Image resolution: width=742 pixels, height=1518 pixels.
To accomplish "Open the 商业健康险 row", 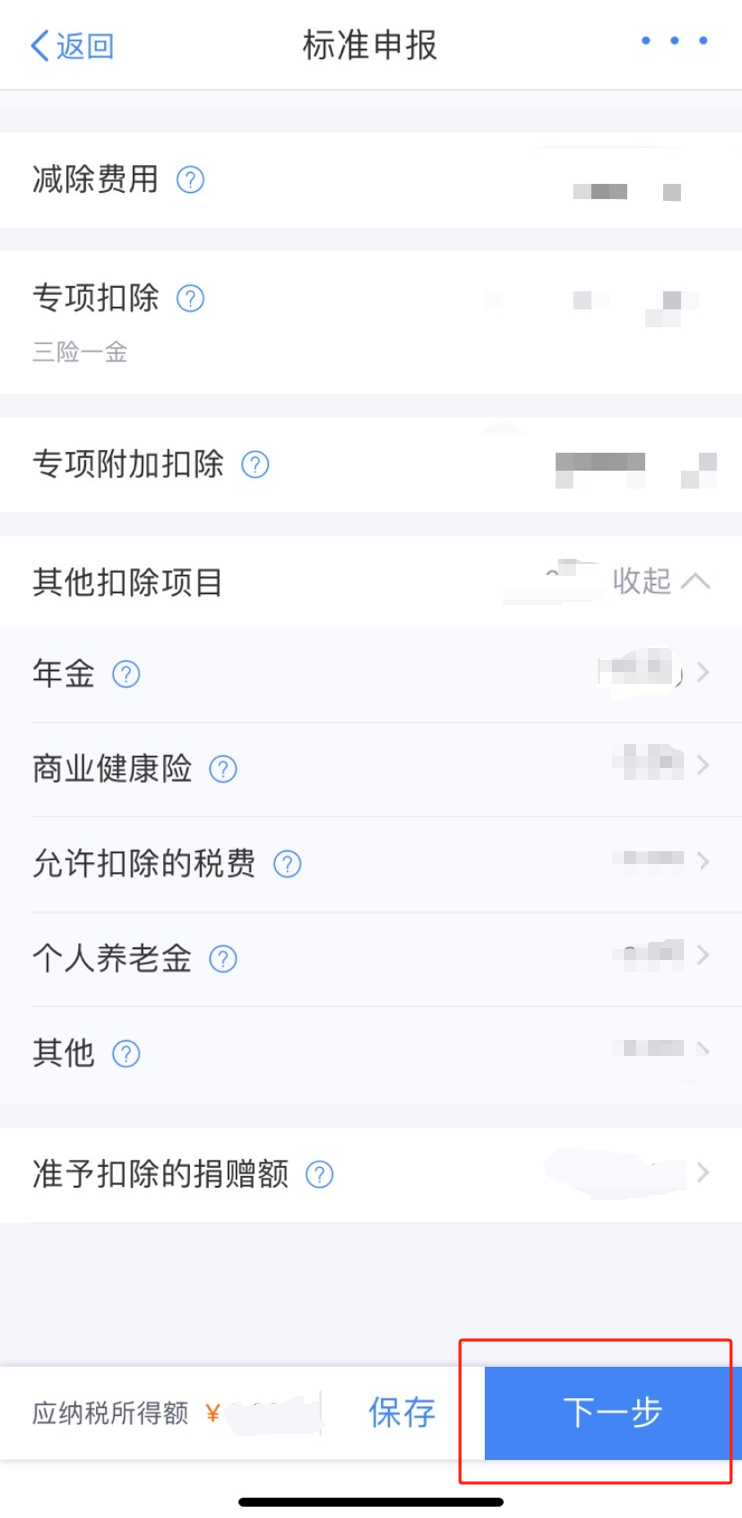I will click(x=370, y=768).
